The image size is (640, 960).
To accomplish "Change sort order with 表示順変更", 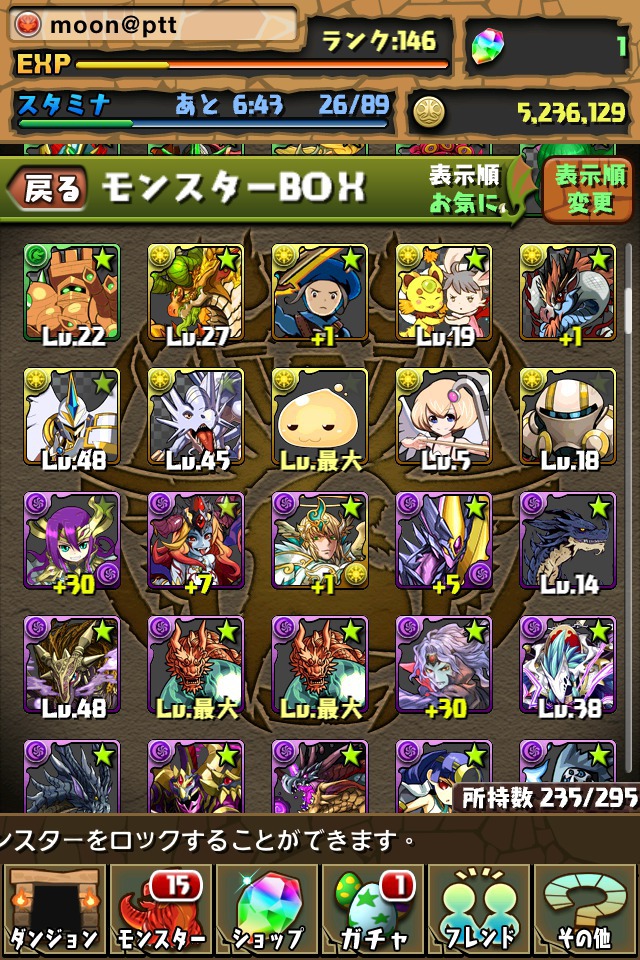I will 590,189.
